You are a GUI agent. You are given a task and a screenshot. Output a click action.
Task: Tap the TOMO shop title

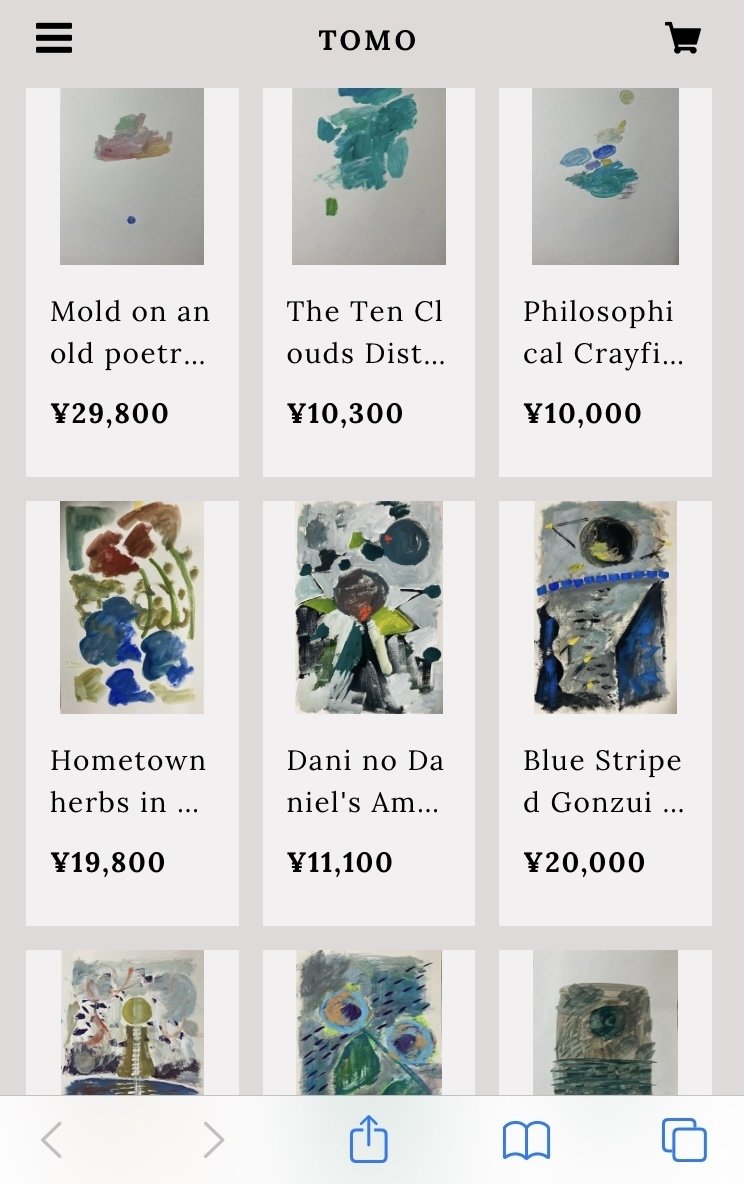tap(368, 40)
